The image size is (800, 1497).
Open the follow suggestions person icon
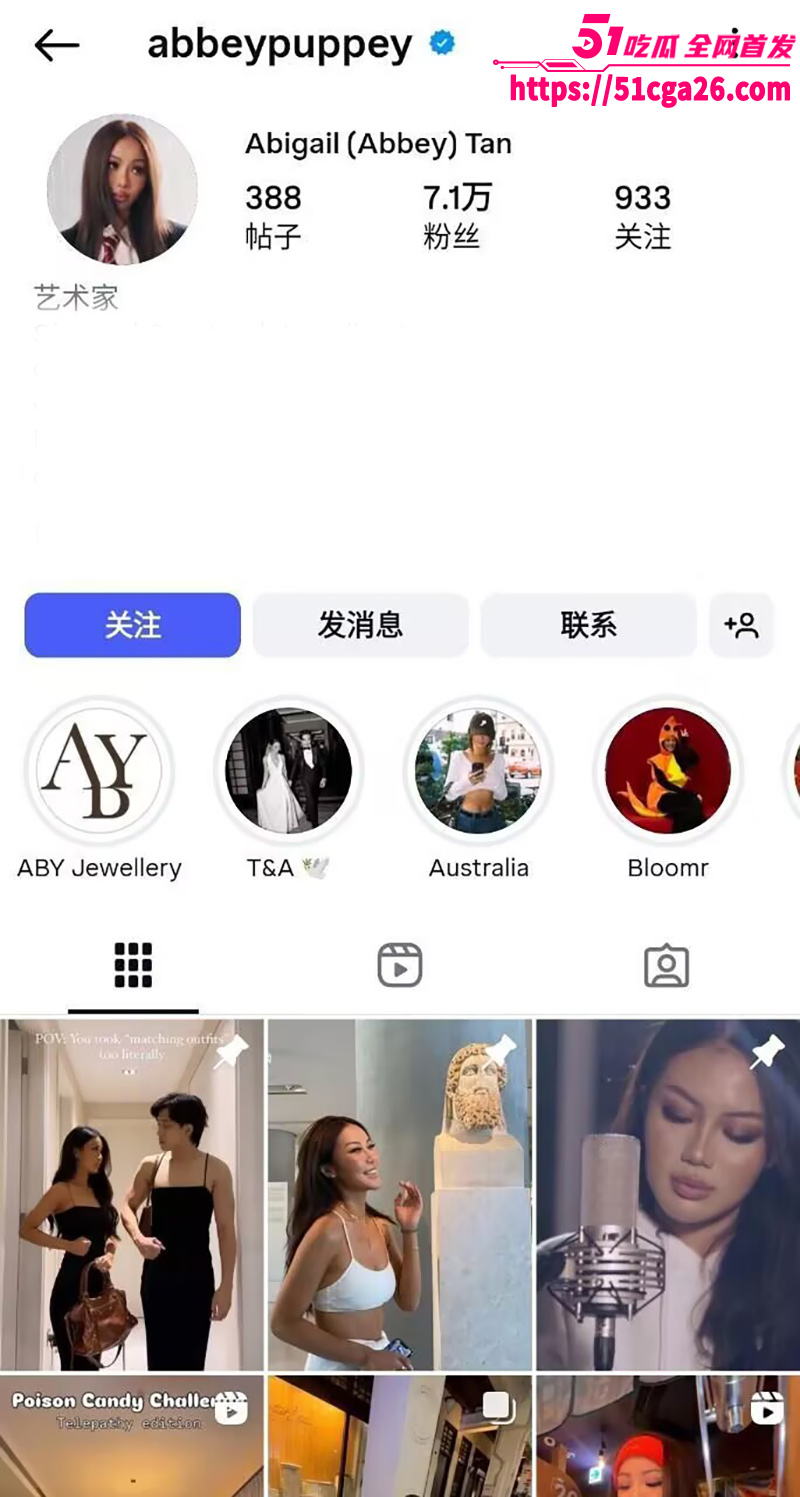tap(742, 624)
